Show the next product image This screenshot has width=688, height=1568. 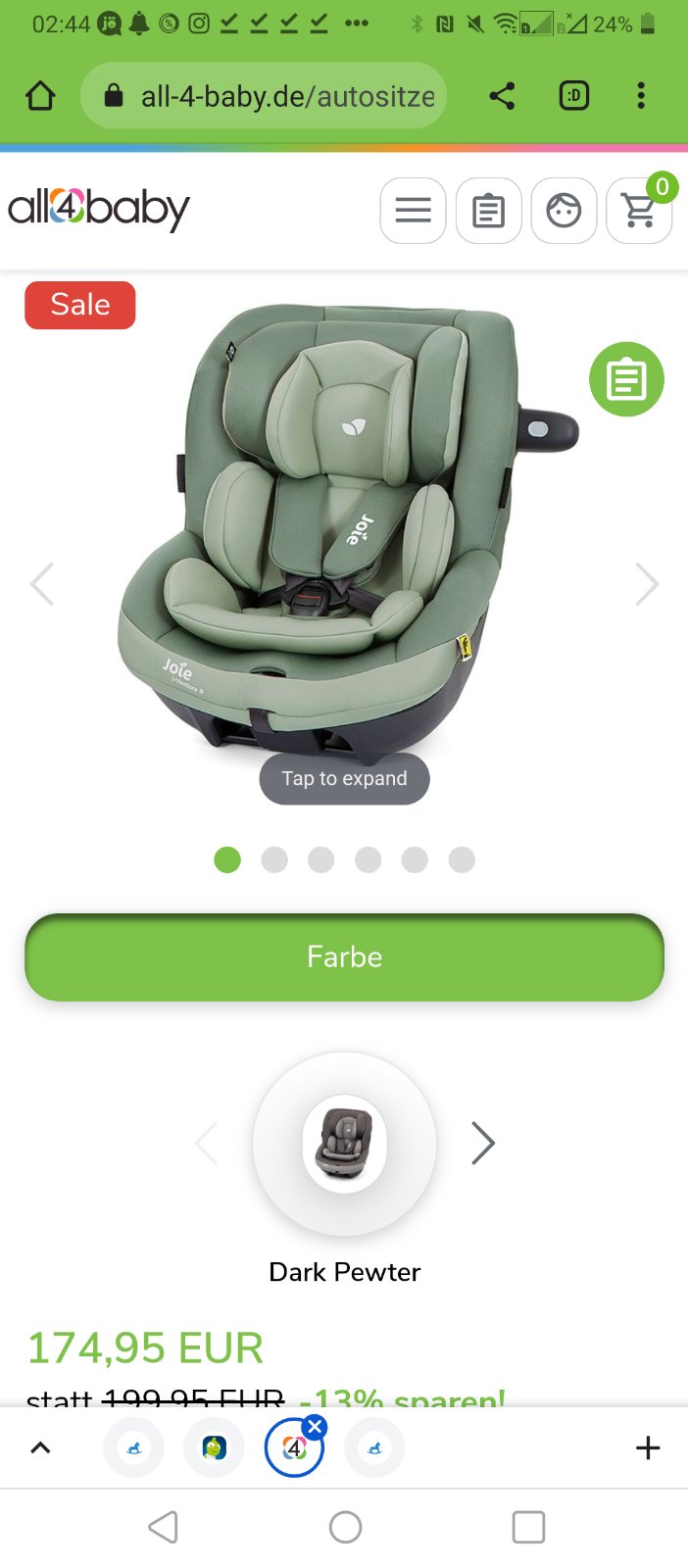(647, 584)
